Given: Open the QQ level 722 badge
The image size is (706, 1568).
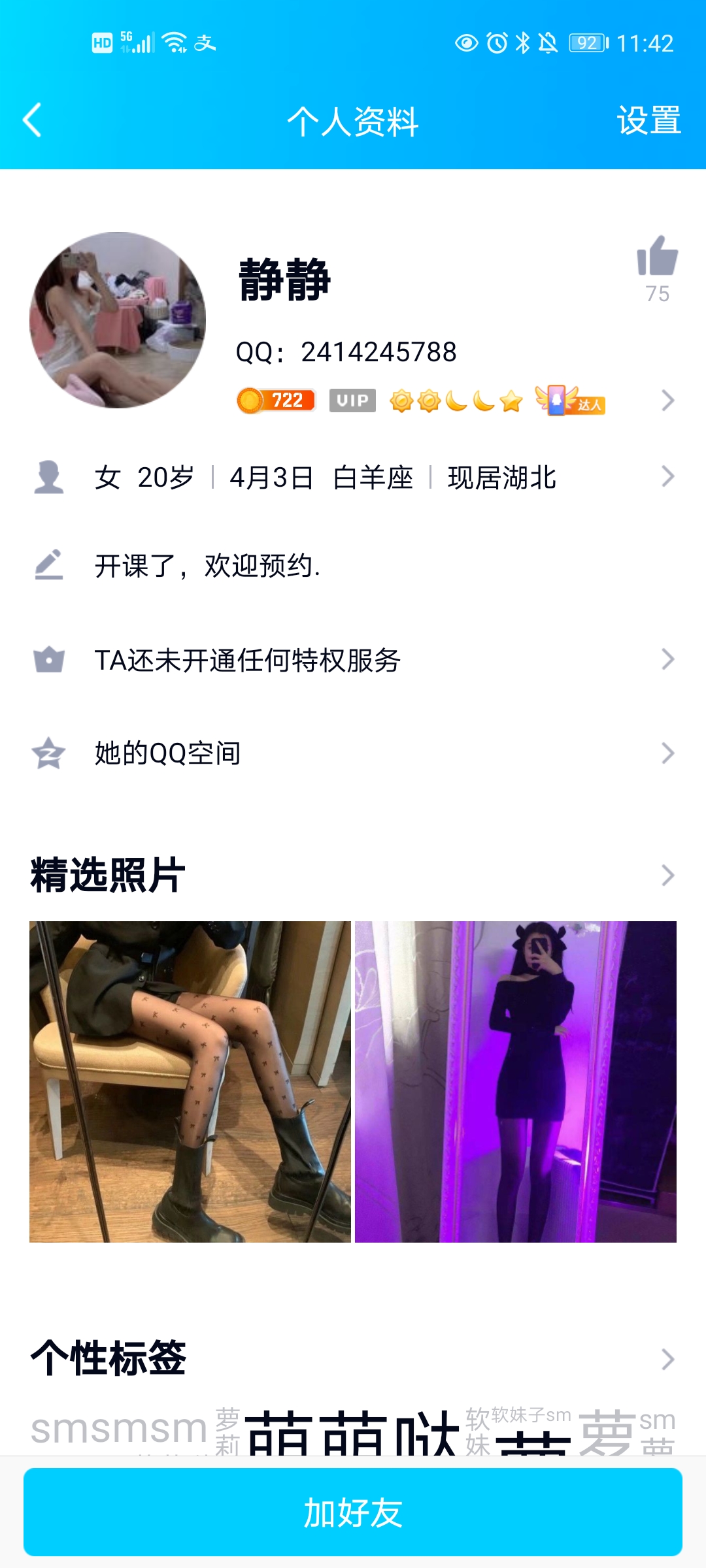Looking at the screenshot, I should [x=275, y=401].
